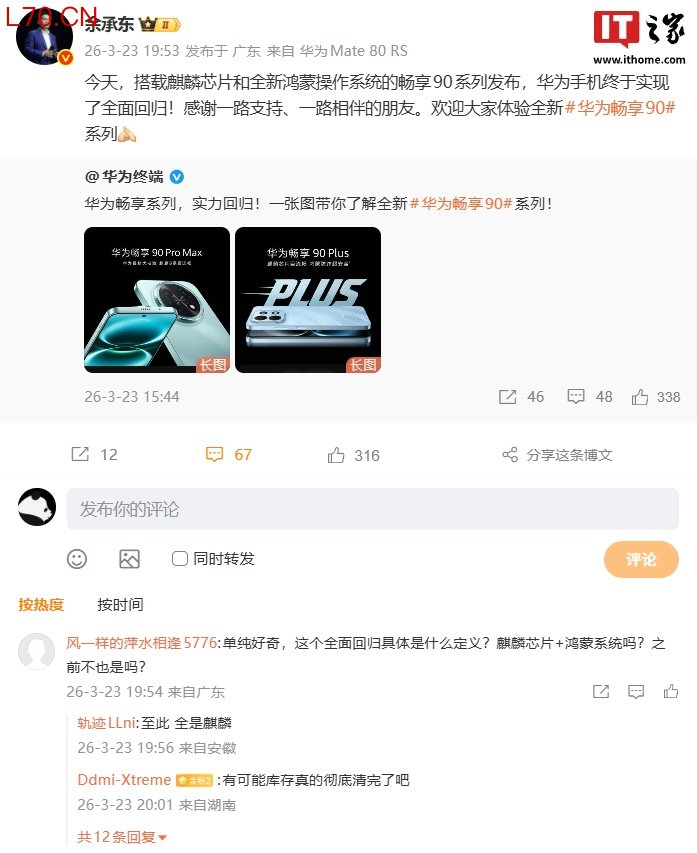Like the comment by 风一样的萍水相逢5776
Image resolution: width=697 pixels, height=853 pixels.
[671, 691]
